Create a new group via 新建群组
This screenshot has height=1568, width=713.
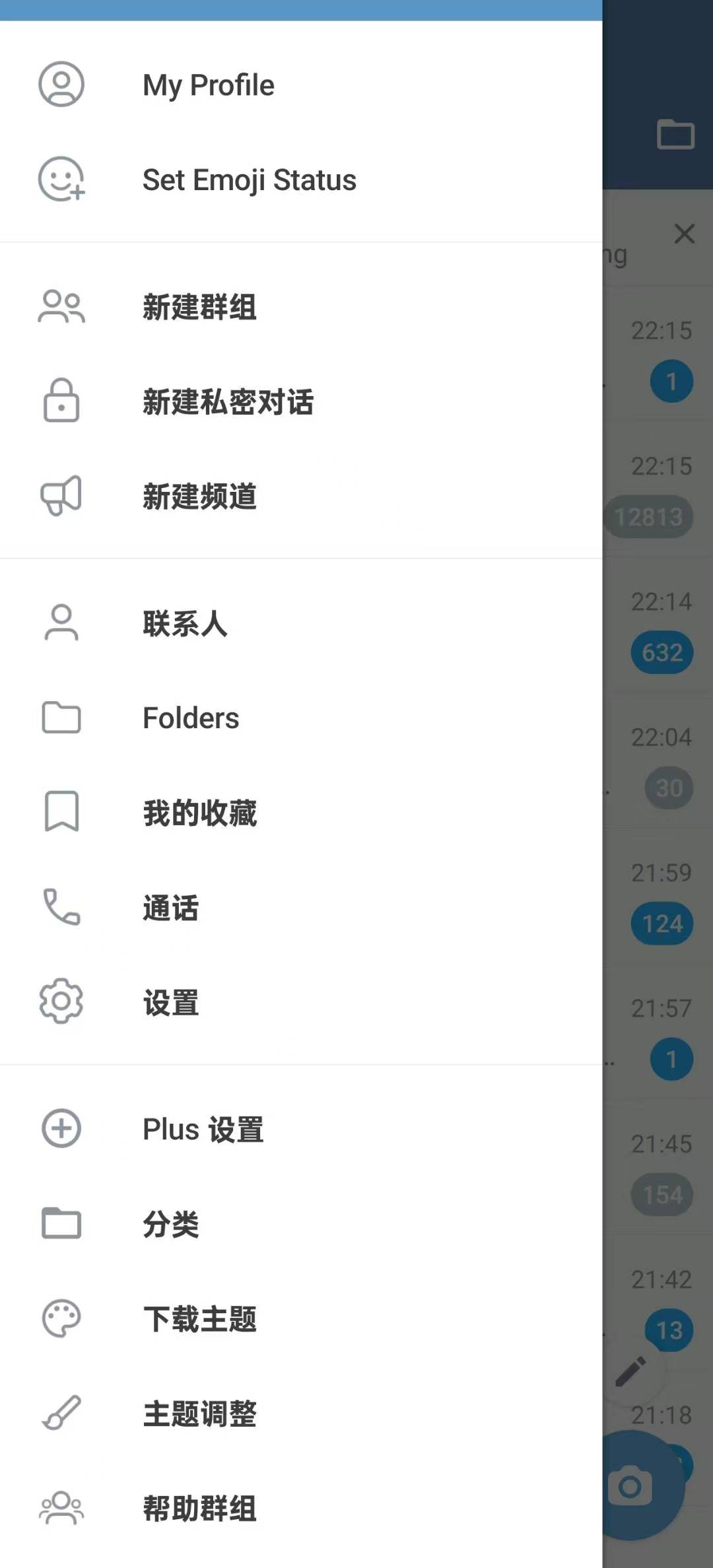[x=301, y=307]
